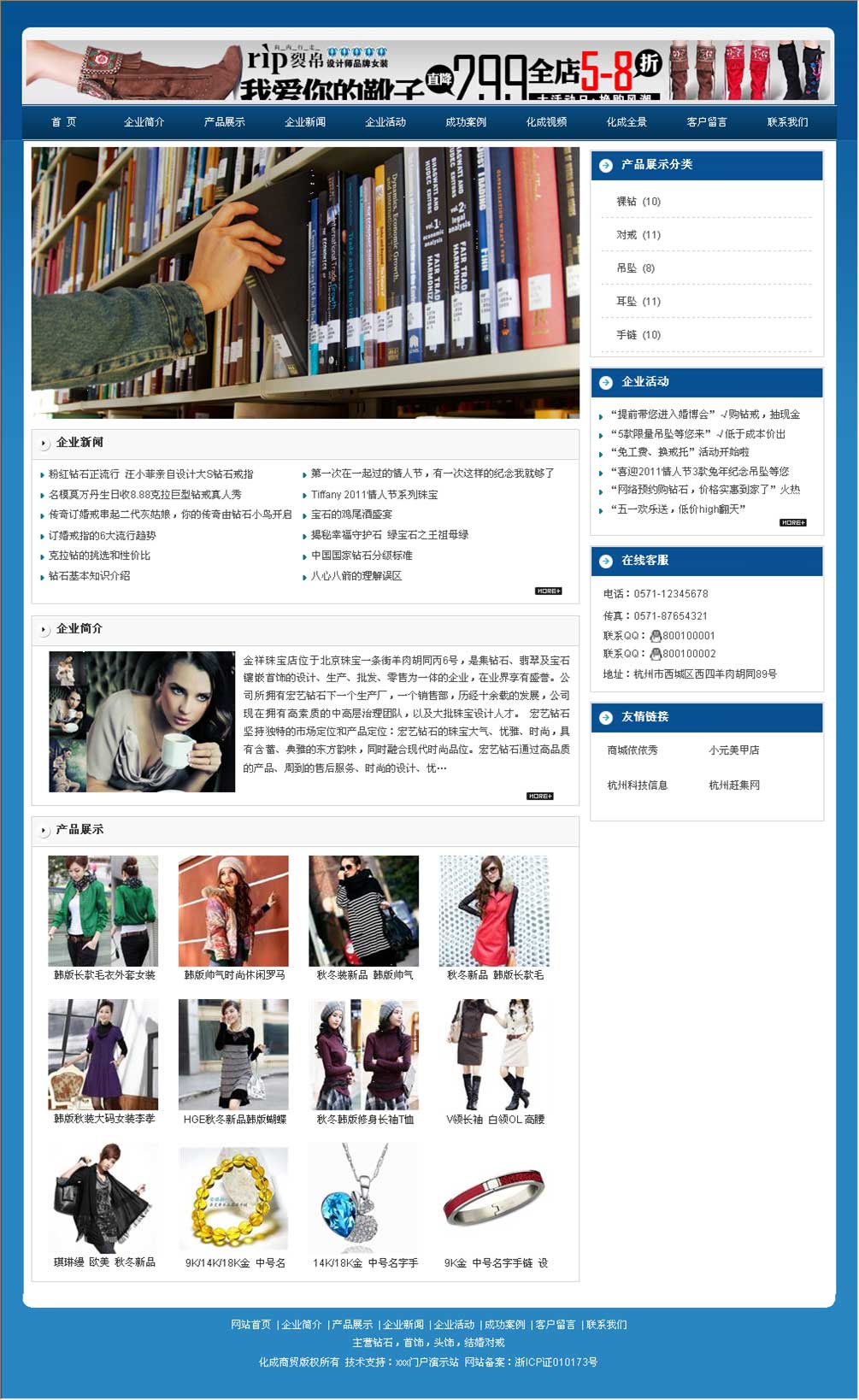Screen dimensions: 859x1400
Task: Tap MORE under the 企业简介 text
Action: [539, 797]
